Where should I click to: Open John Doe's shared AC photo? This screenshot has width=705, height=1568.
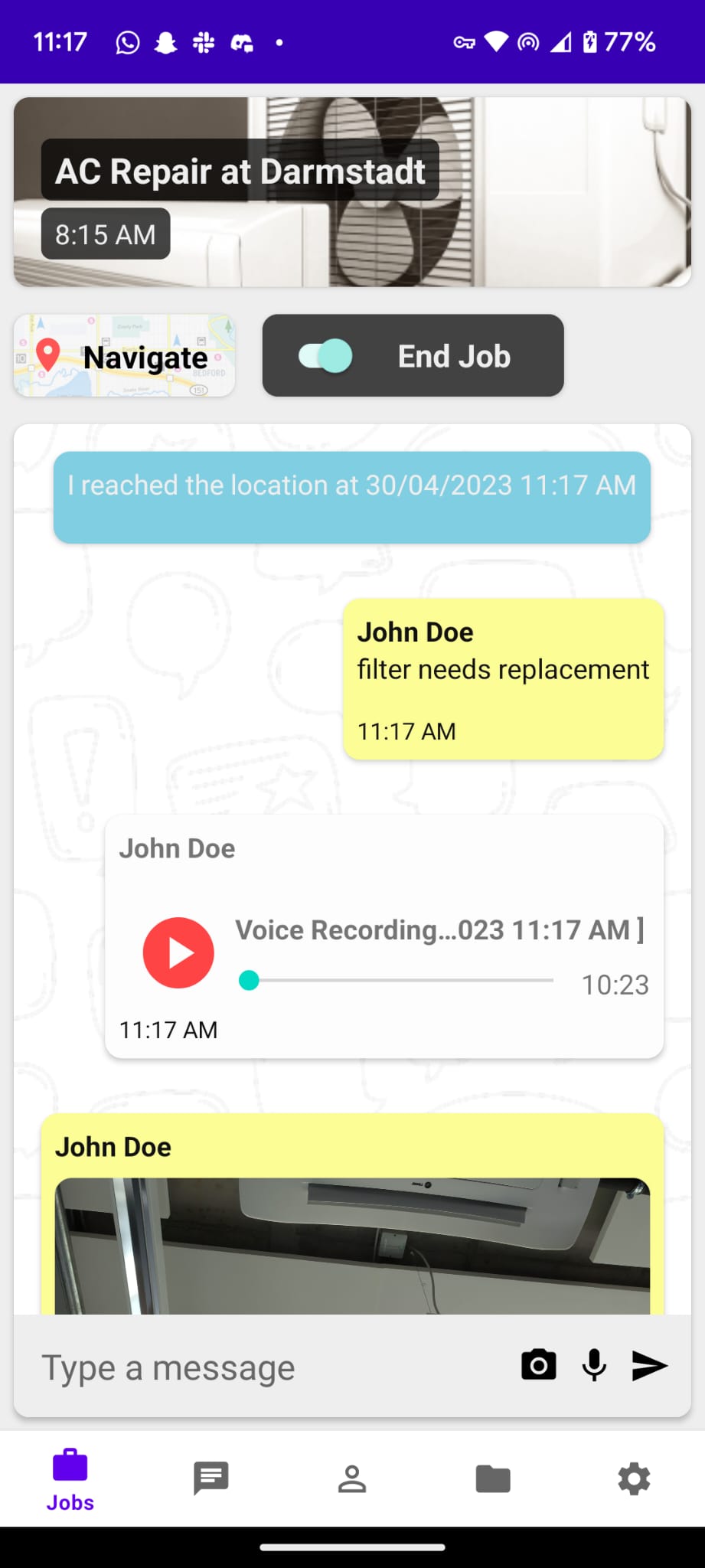352,1245
